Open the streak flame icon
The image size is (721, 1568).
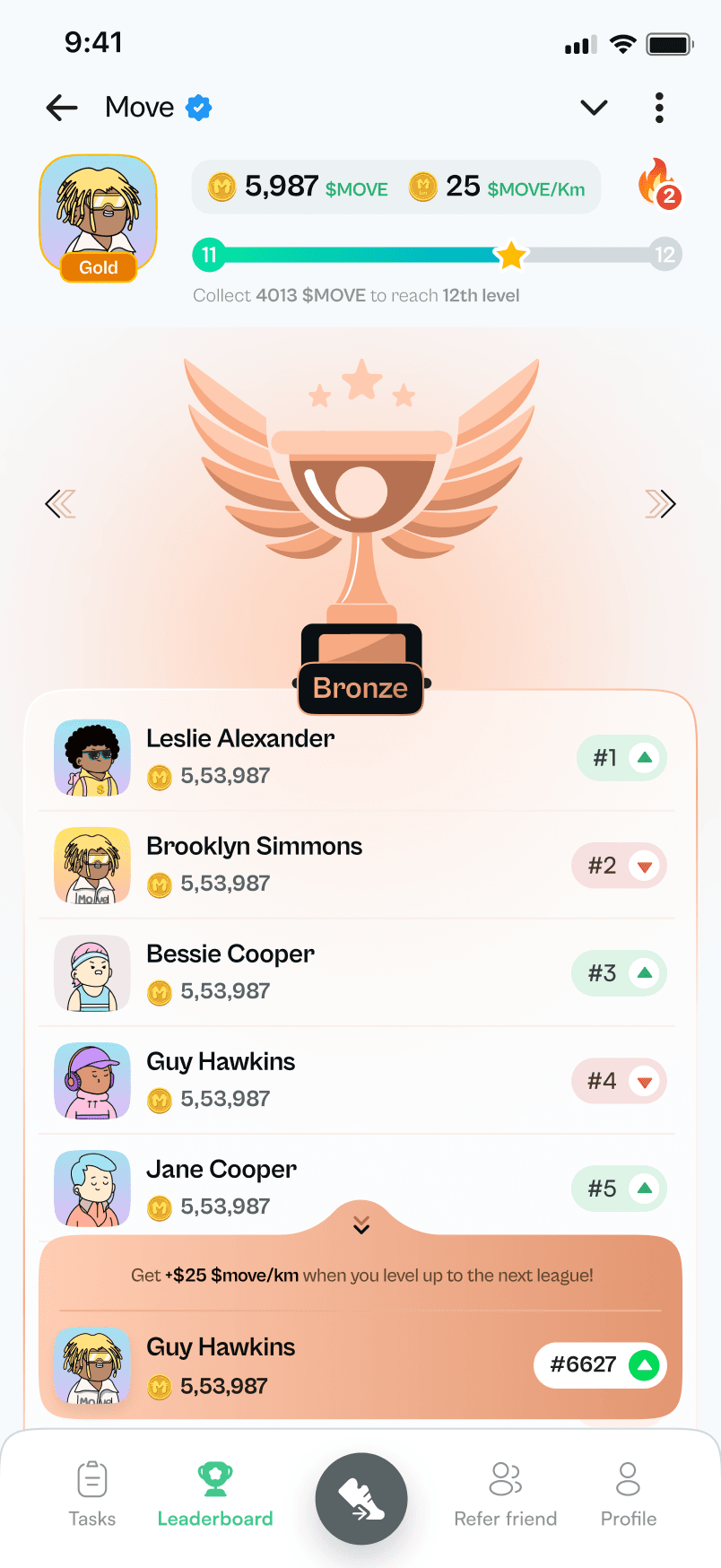[x=659, y=184]
